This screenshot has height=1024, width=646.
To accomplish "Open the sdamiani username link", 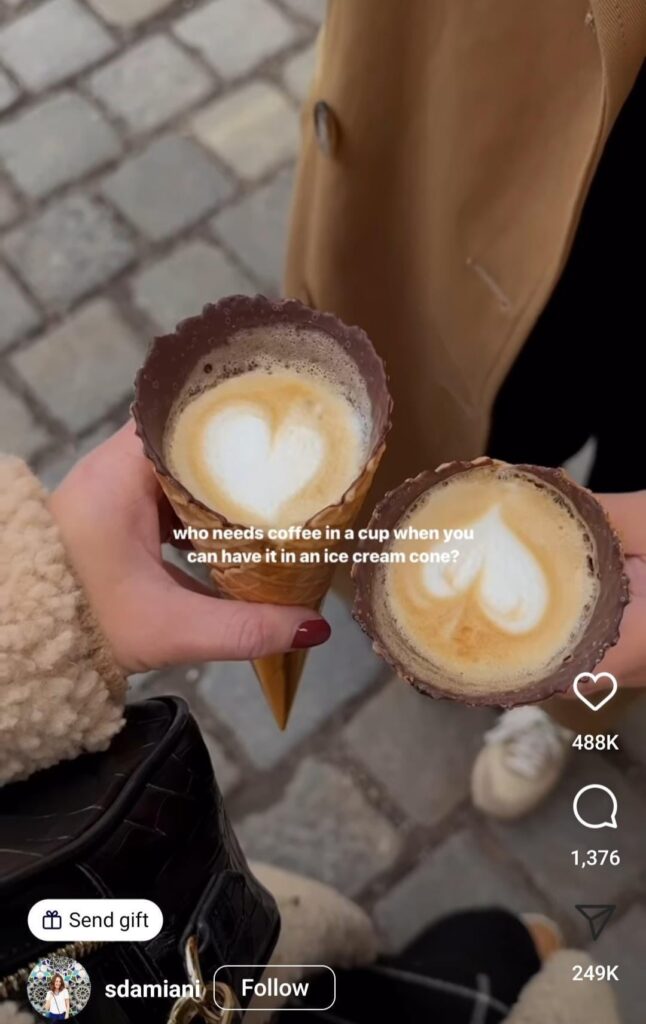I will (153, 989).
